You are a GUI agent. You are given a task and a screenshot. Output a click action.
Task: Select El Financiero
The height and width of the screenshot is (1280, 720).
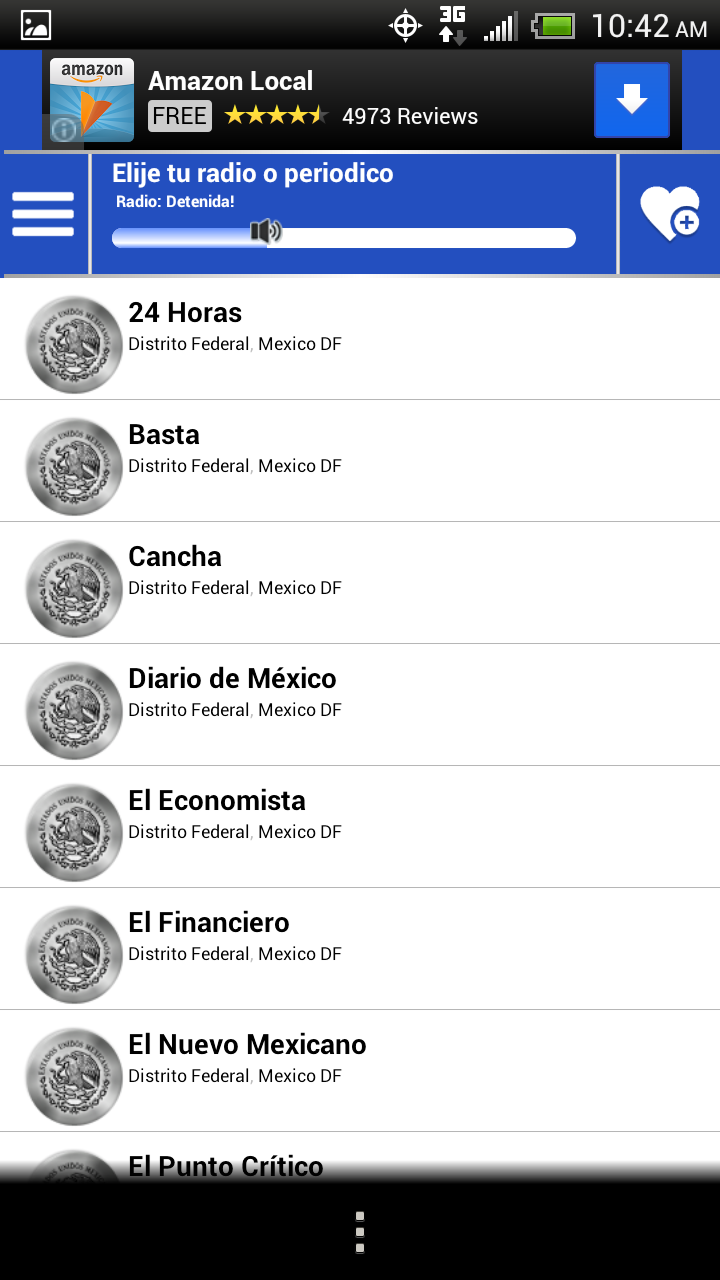[360, 949]
